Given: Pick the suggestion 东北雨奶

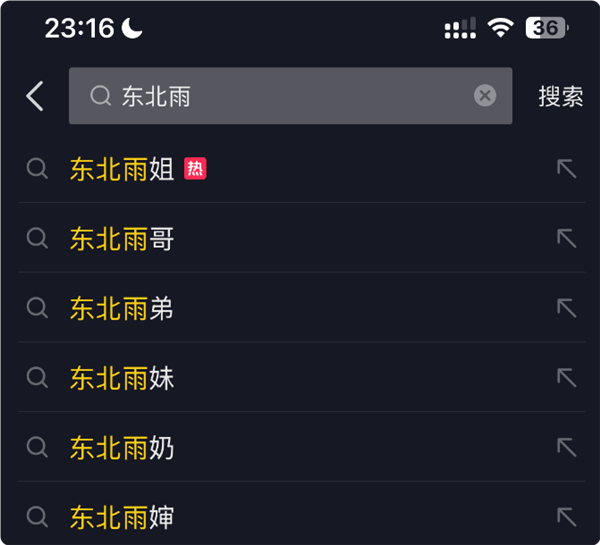Looking at the screenshot, I should point(122,447).
